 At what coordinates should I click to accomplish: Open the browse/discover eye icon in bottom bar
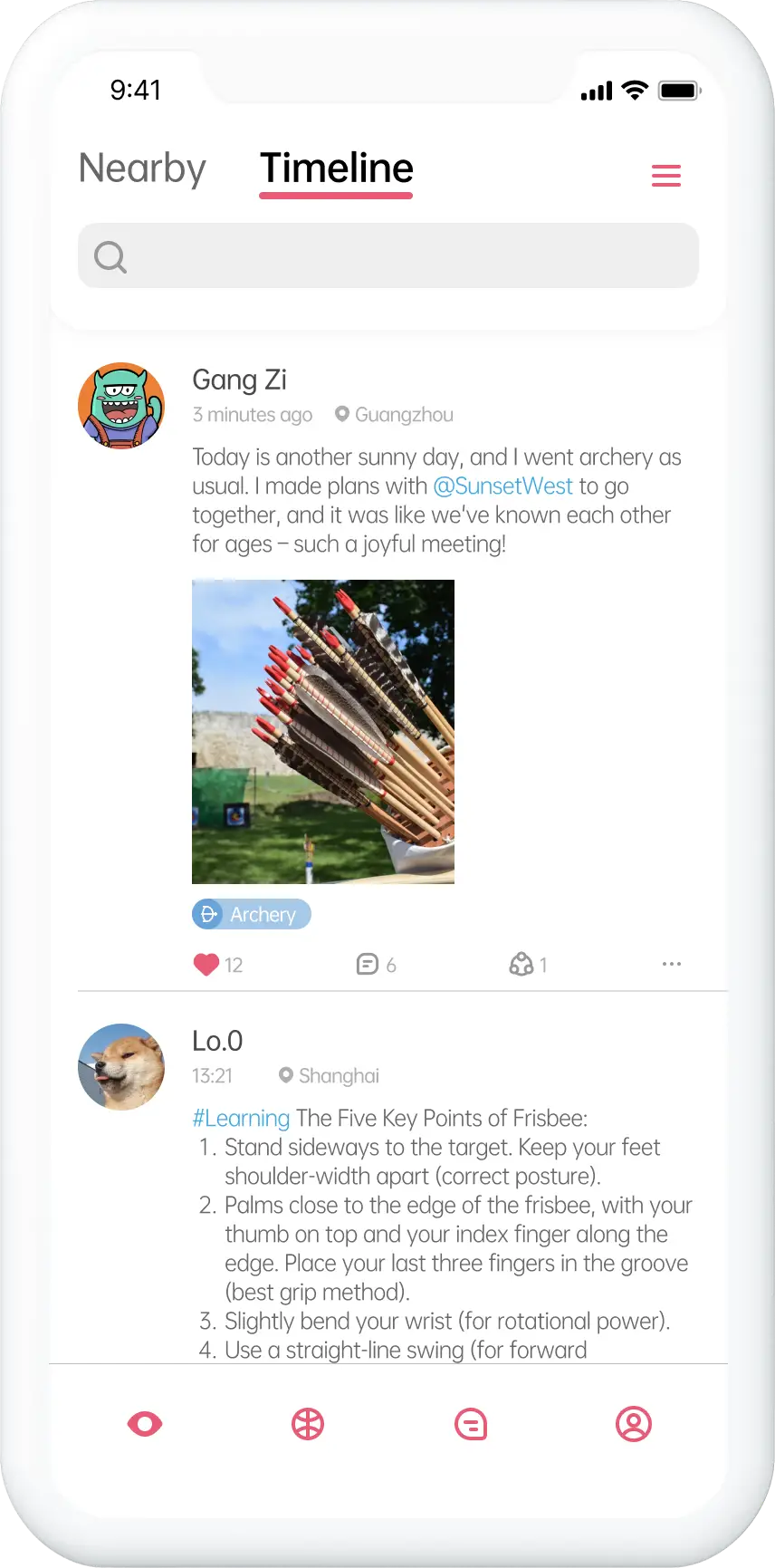click(x=144, y=1423)
